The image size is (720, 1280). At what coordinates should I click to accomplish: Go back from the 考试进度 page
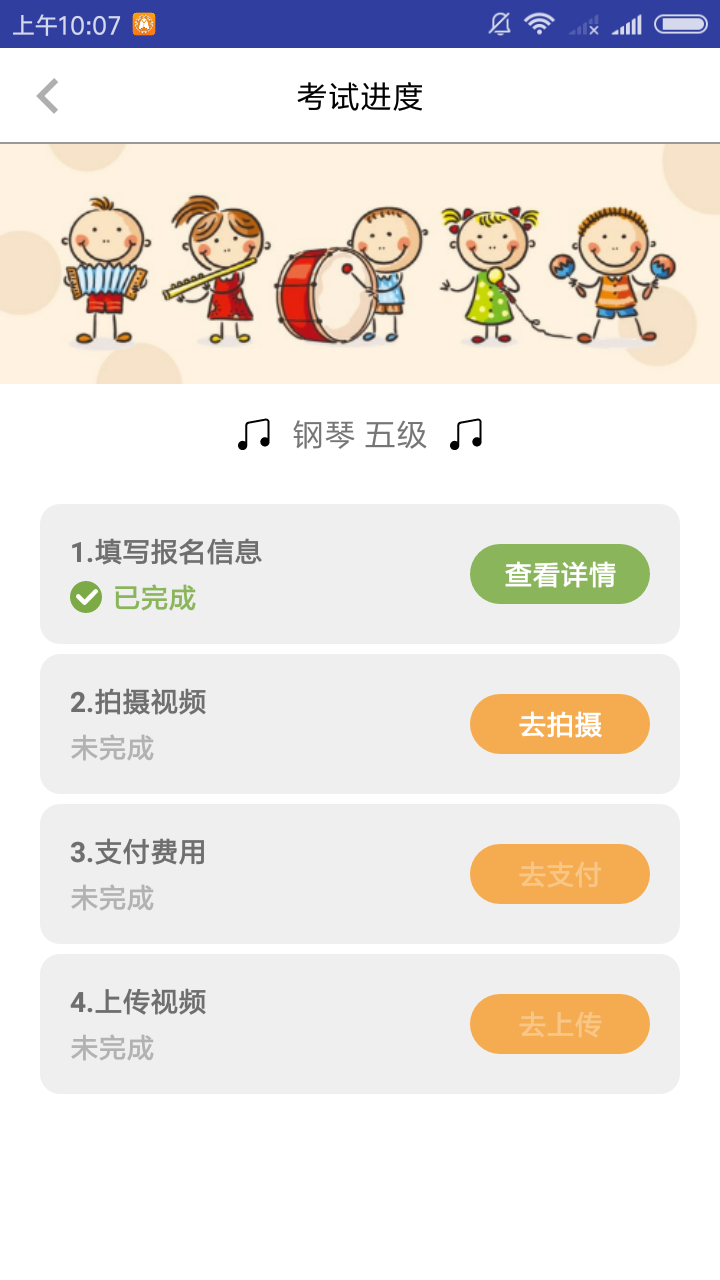(48, 96)
